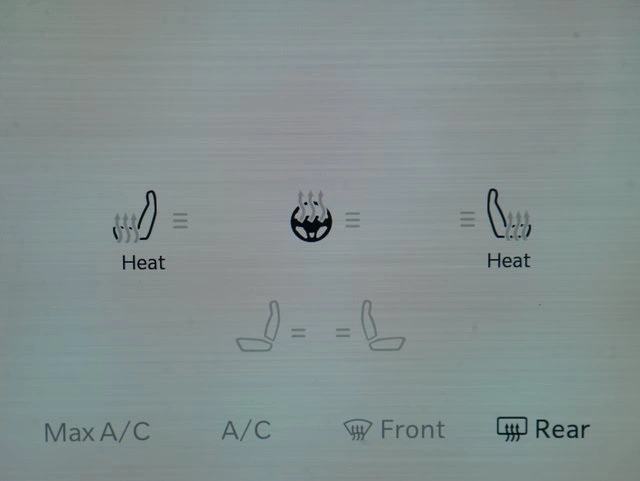The image size is (640, 481).
Task: Turn on passenger seat heat
Action: [507, 219]
